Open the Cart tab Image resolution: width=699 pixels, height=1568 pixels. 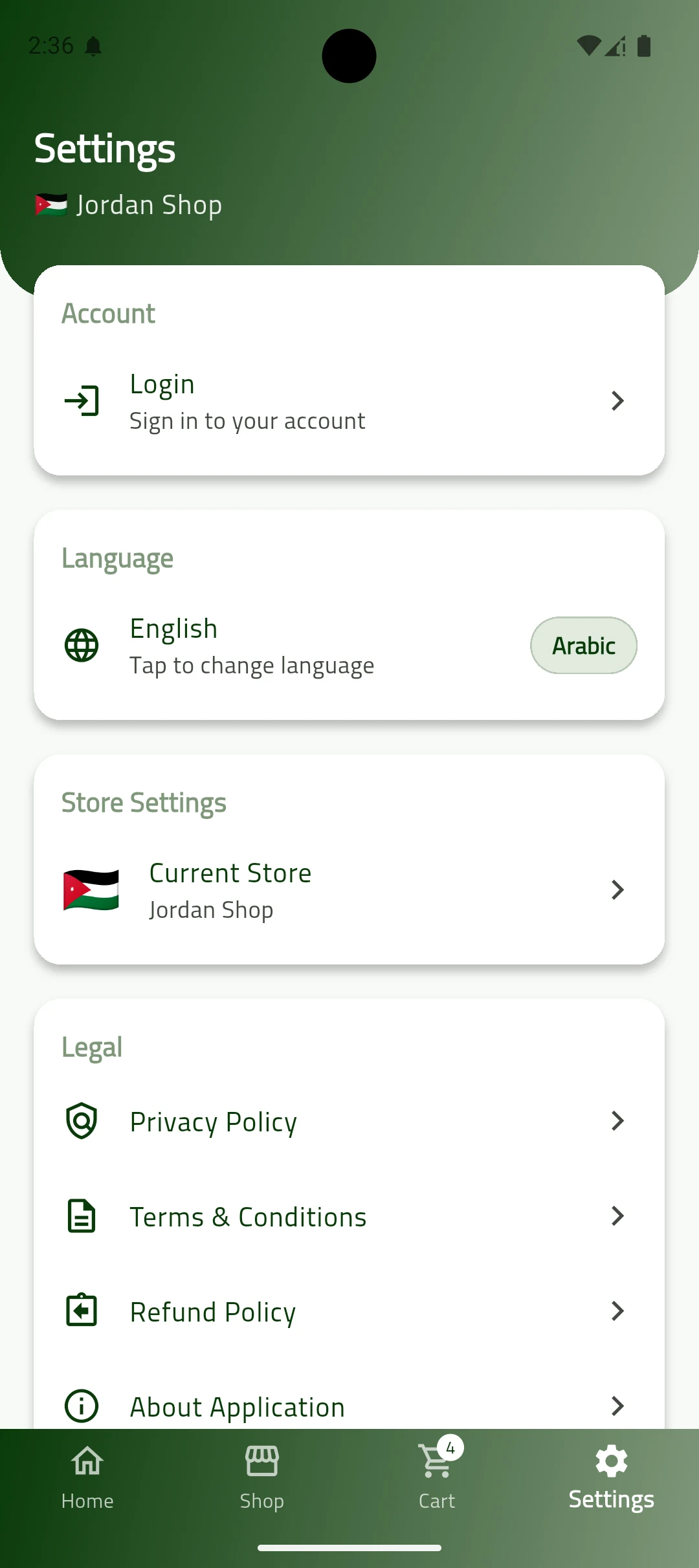pyautogui.click(x=437, y=1479)
